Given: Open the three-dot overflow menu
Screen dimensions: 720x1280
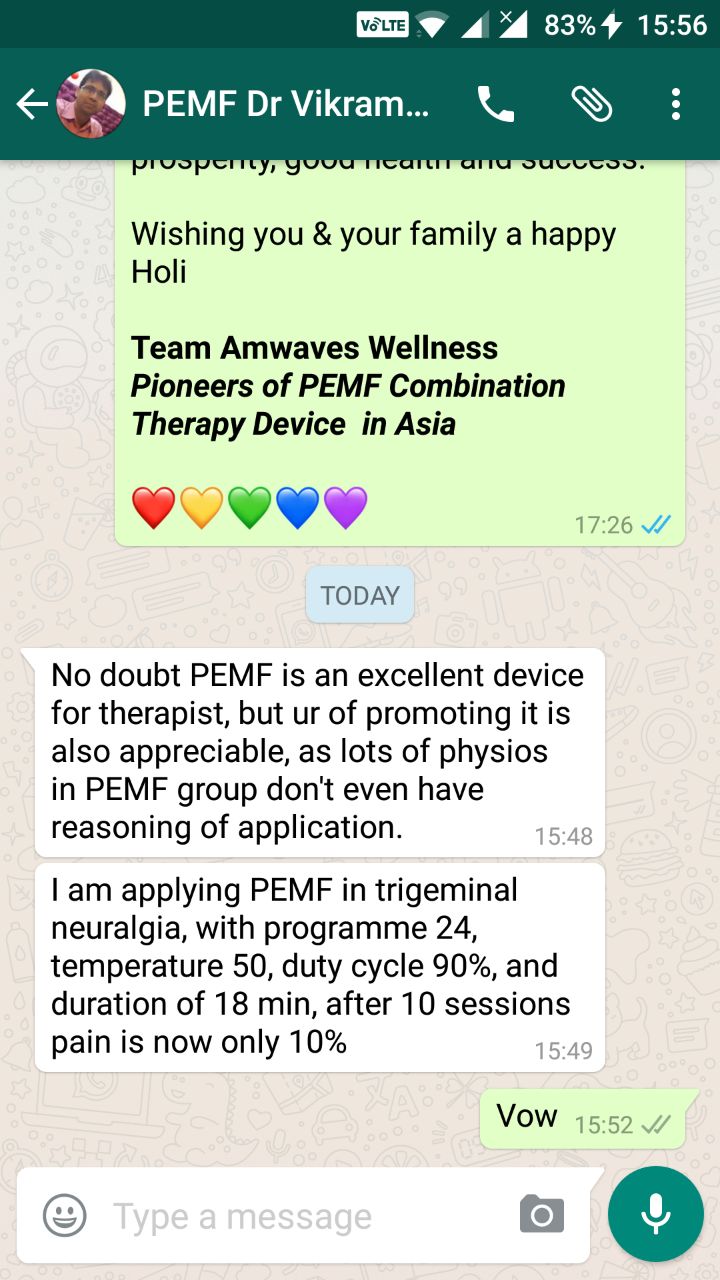Looking at the screenshot, I should point(676,104).
